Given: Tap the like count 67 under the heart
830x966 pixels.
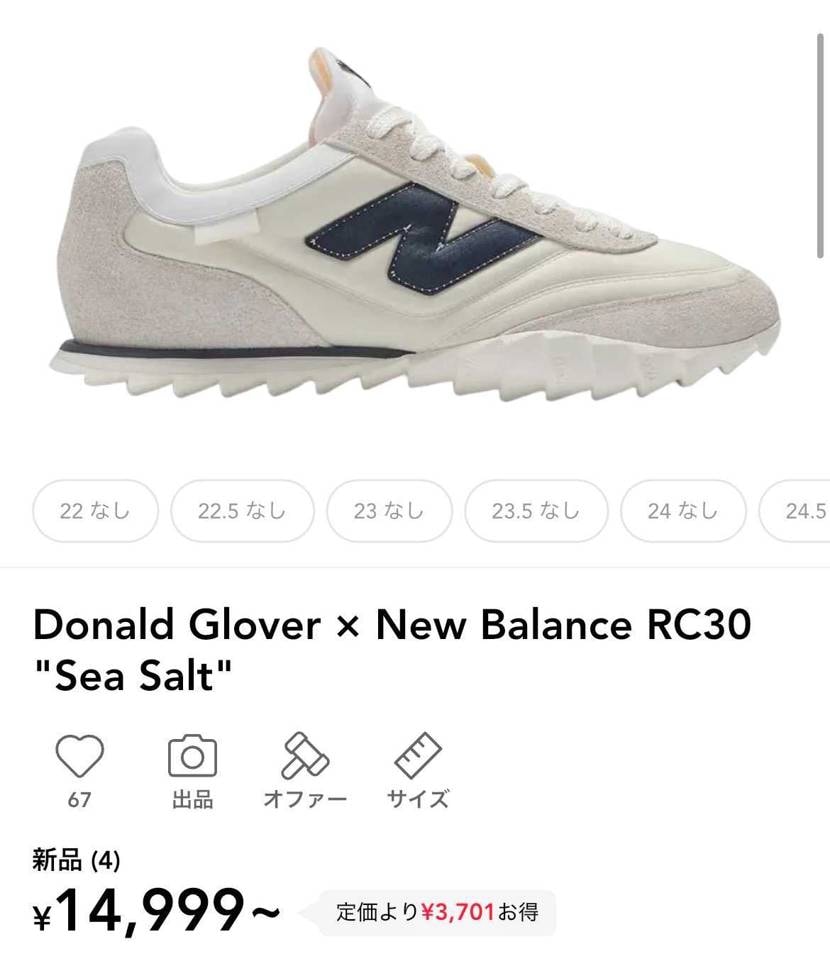Looking at the screenshot, I should click(81, 800).
